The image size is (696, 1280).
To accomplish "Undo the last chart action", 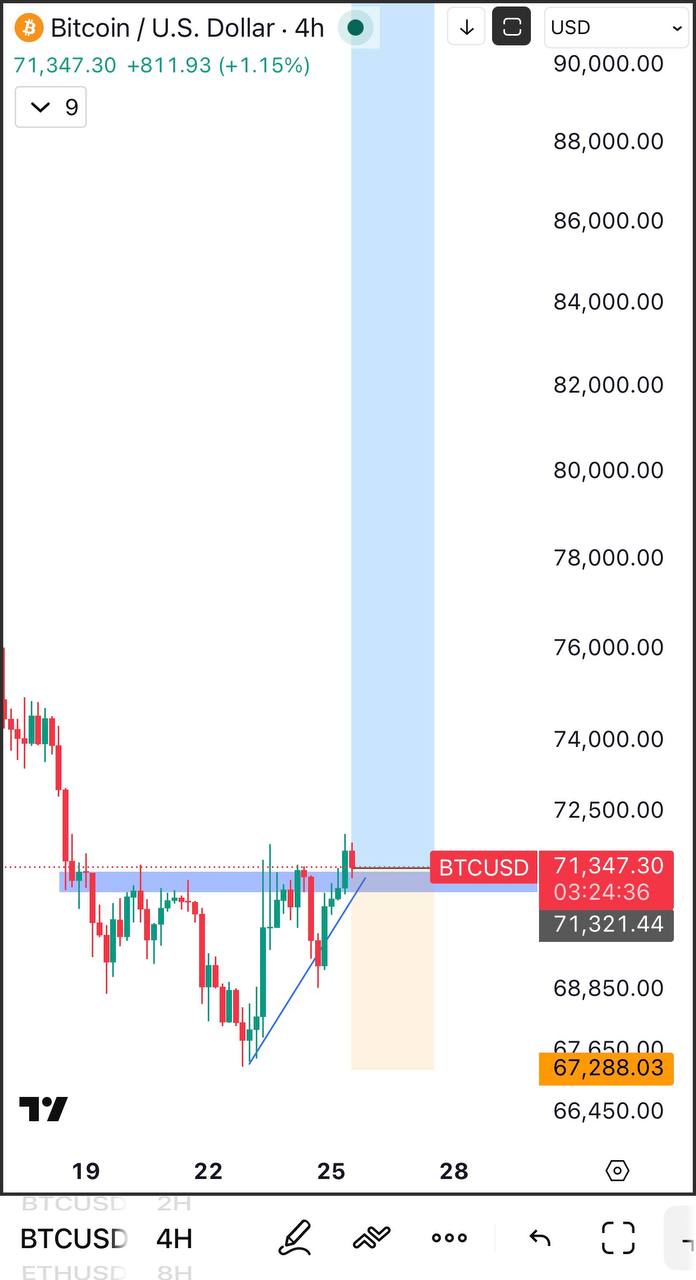I will 540,1239.
